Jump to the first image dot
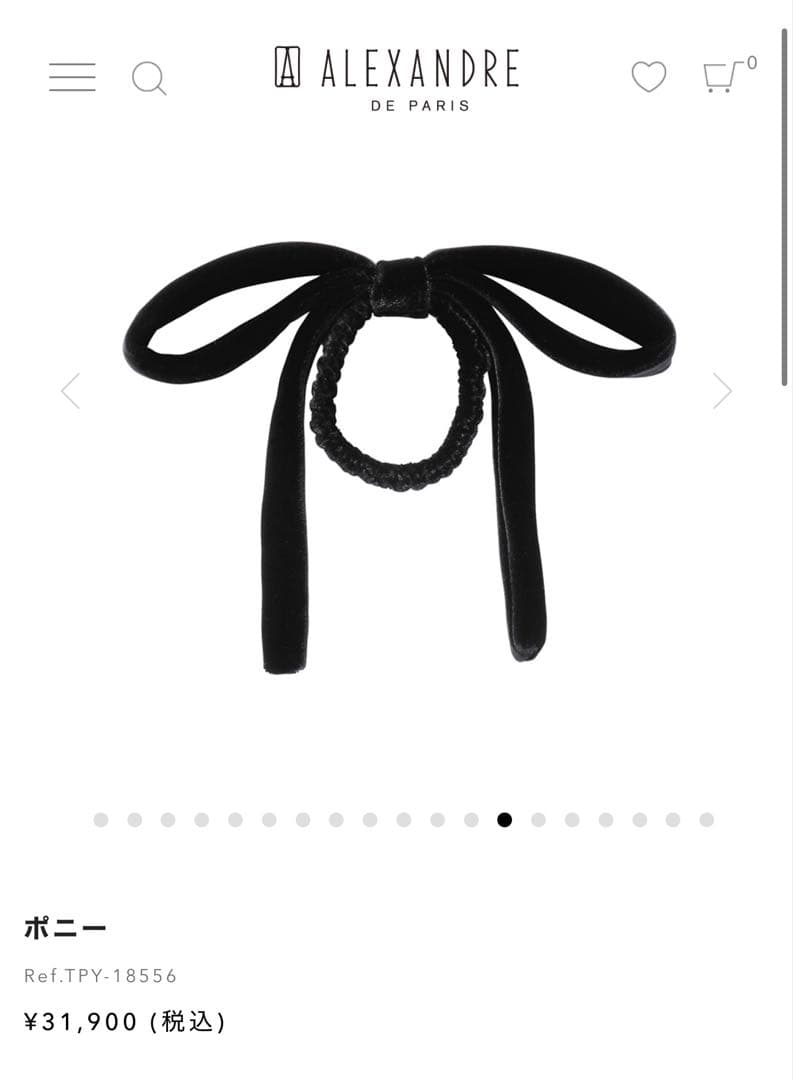The width and height of the screenshot is (793, 1080). [x=101, y=820]
